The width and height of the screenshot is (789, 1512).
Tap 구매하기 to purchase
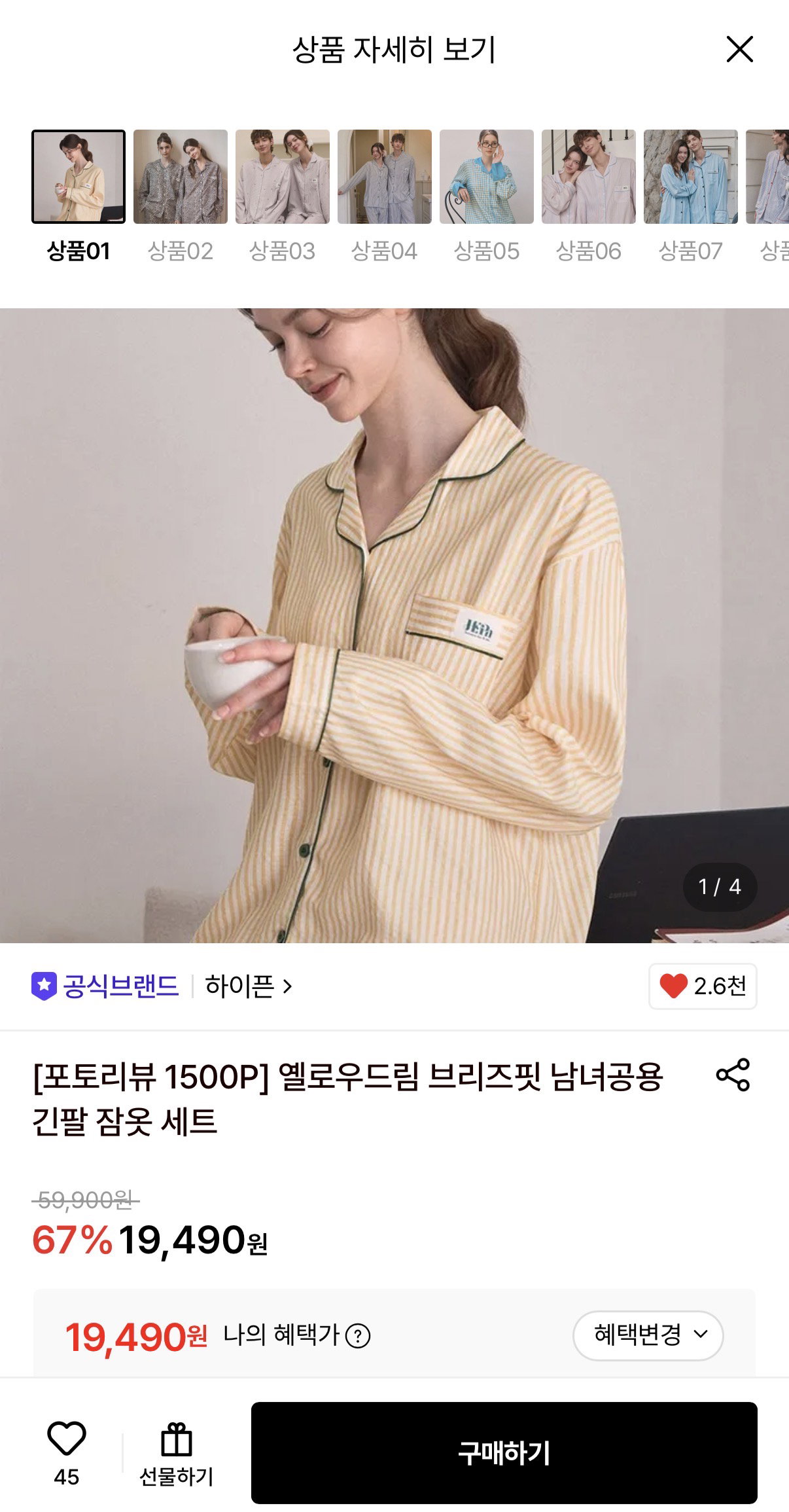[x=504, y=1452]
